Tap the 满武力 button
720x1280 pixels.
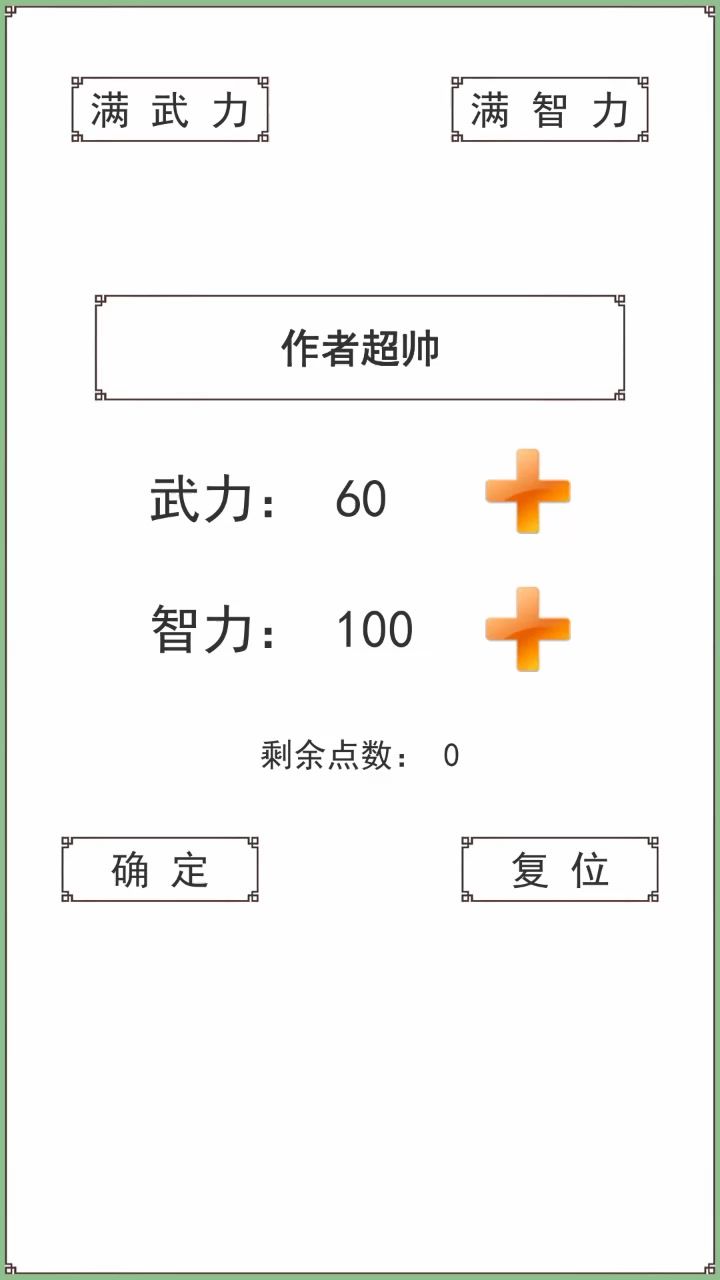(x=170, y=110)
